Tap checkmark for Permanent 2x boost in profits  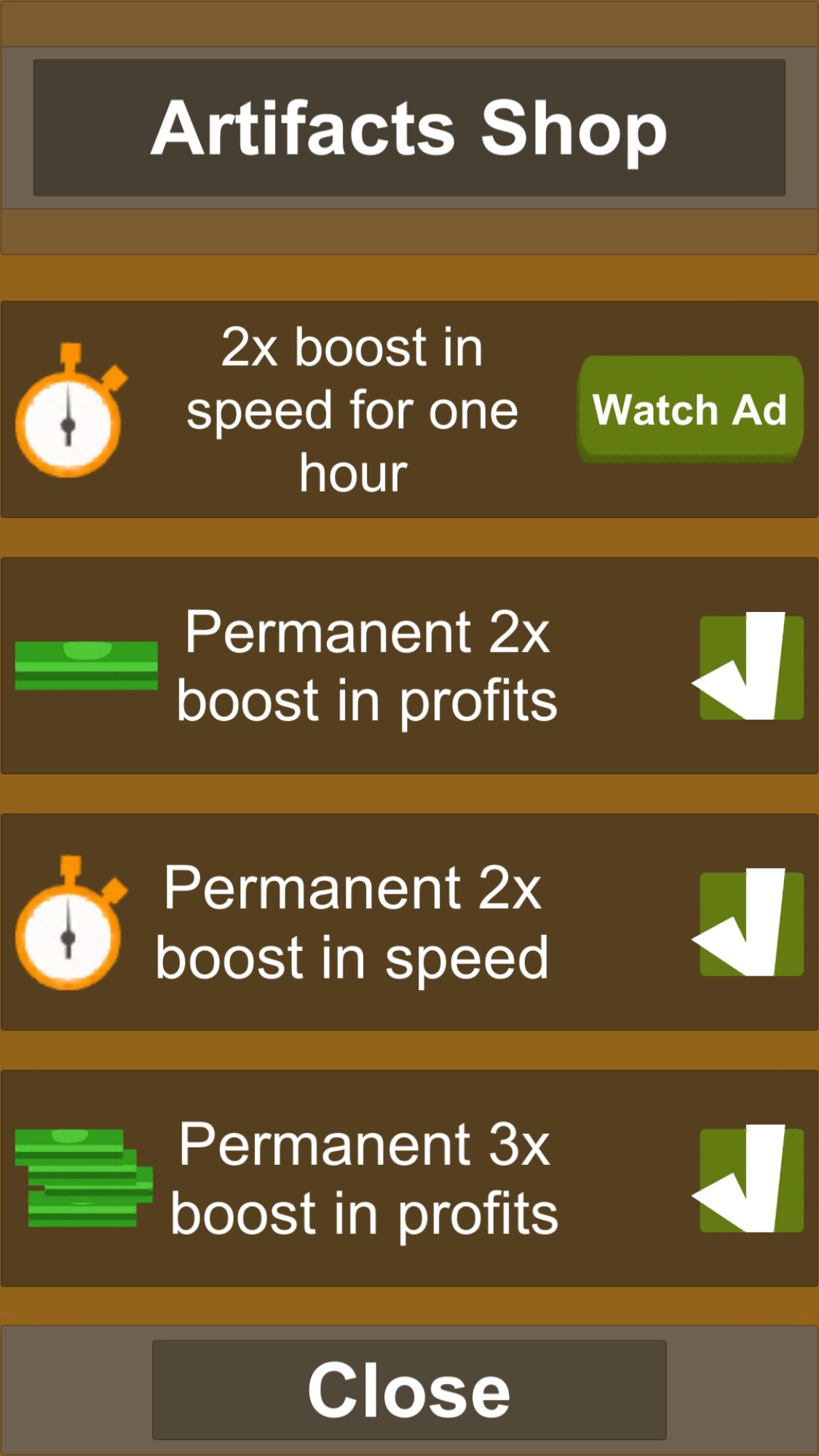coord(751,667)
